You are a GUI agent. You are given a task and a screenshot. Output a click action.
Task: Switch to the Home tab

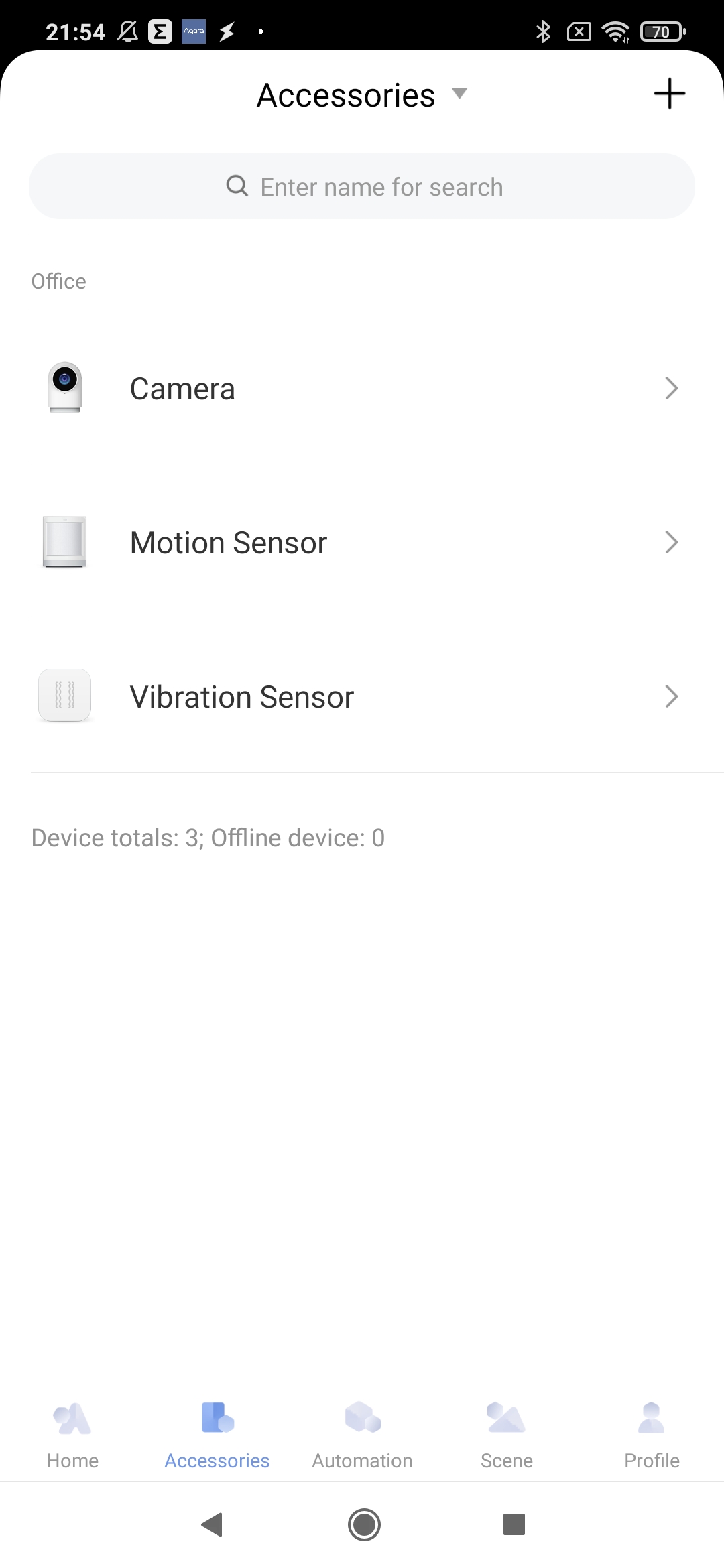pyautogui.click(x=72, y=1434)
